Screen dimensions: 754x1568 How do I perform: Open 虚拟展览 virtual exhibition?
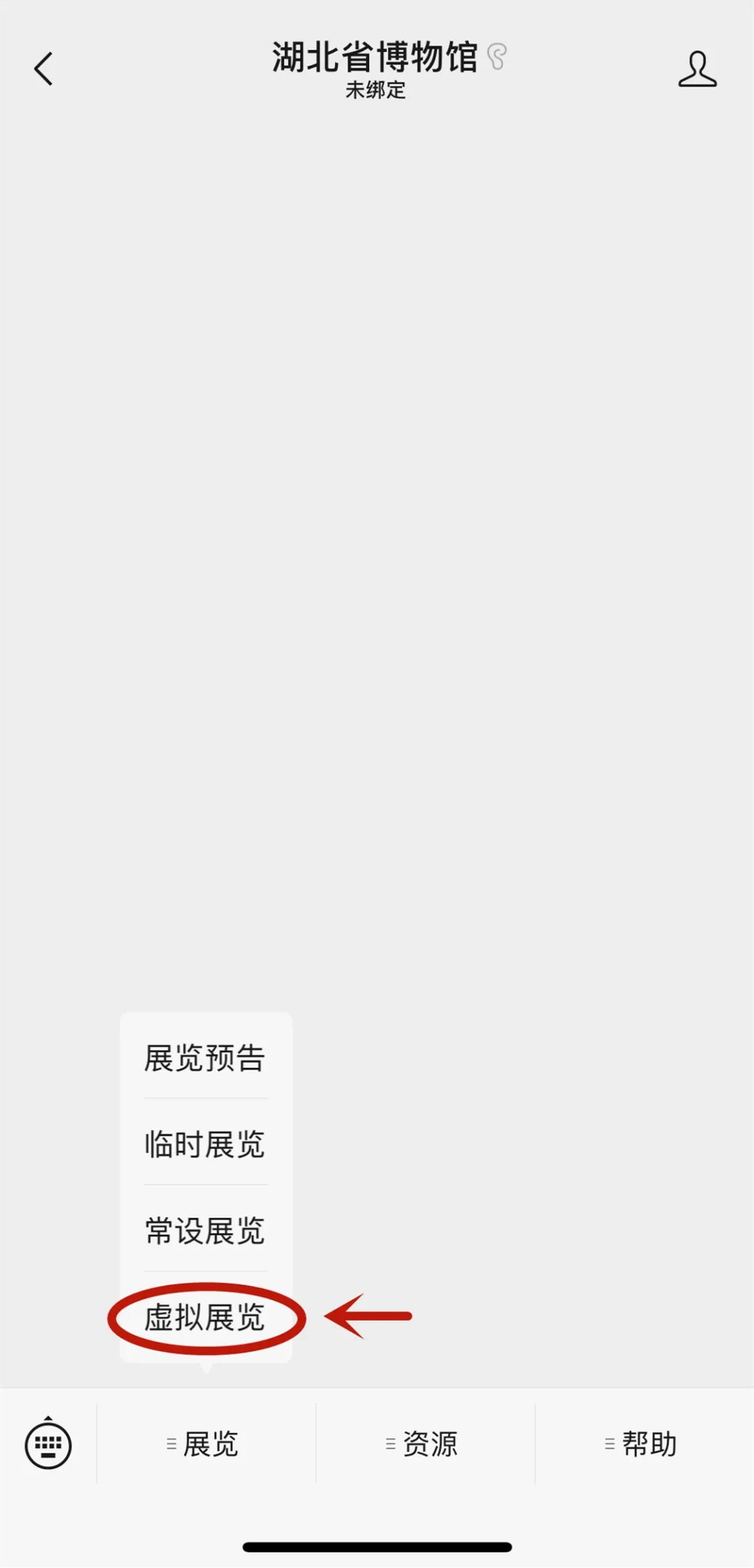(205, 1317)
